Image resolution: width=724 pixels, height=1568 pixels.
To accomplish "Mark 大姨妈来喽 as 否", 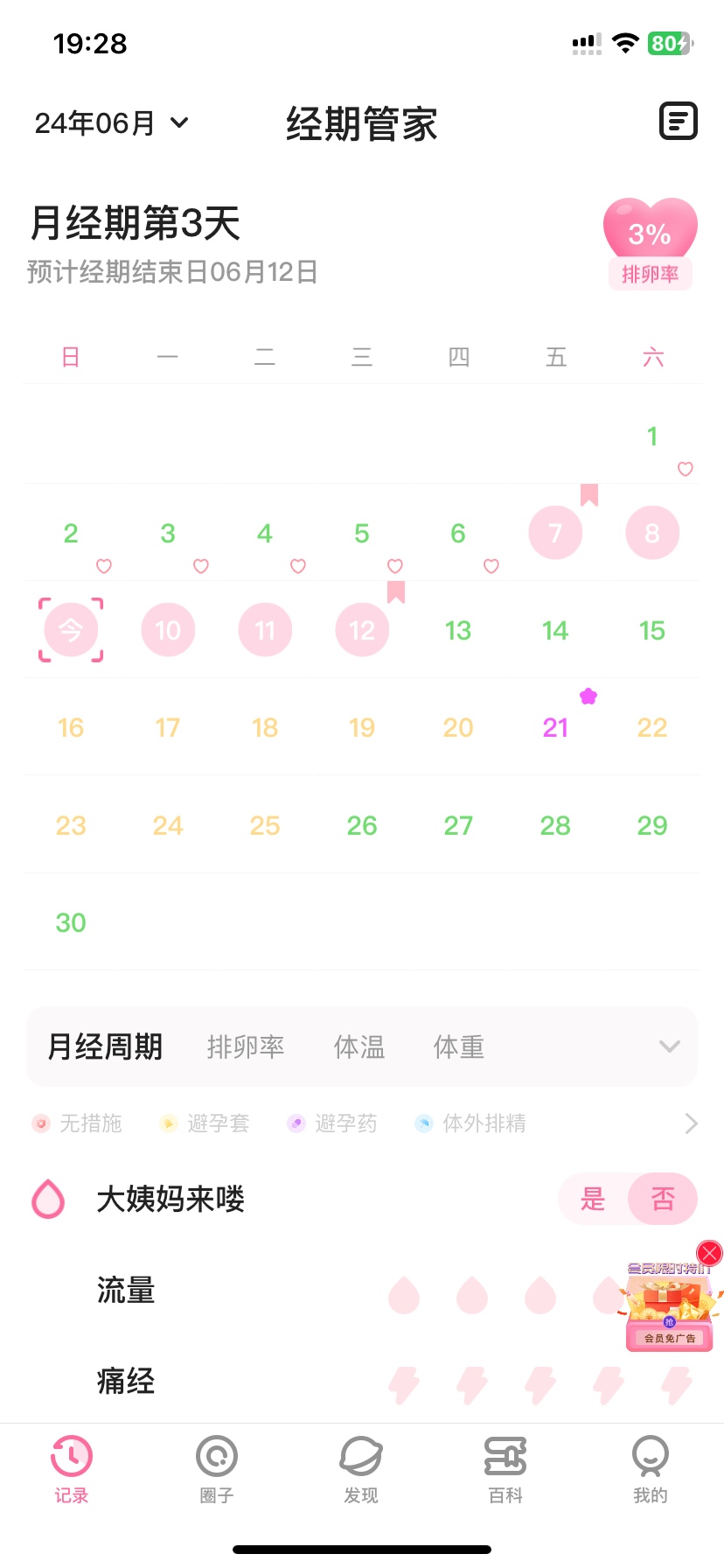I will [663, 1199].
